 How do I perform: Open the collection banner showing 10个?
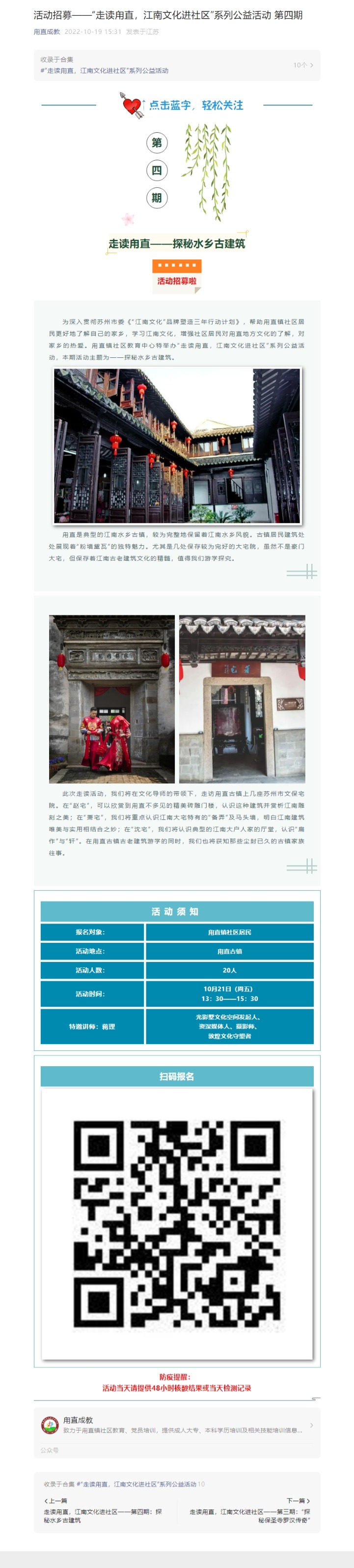(x=176, y=65)
